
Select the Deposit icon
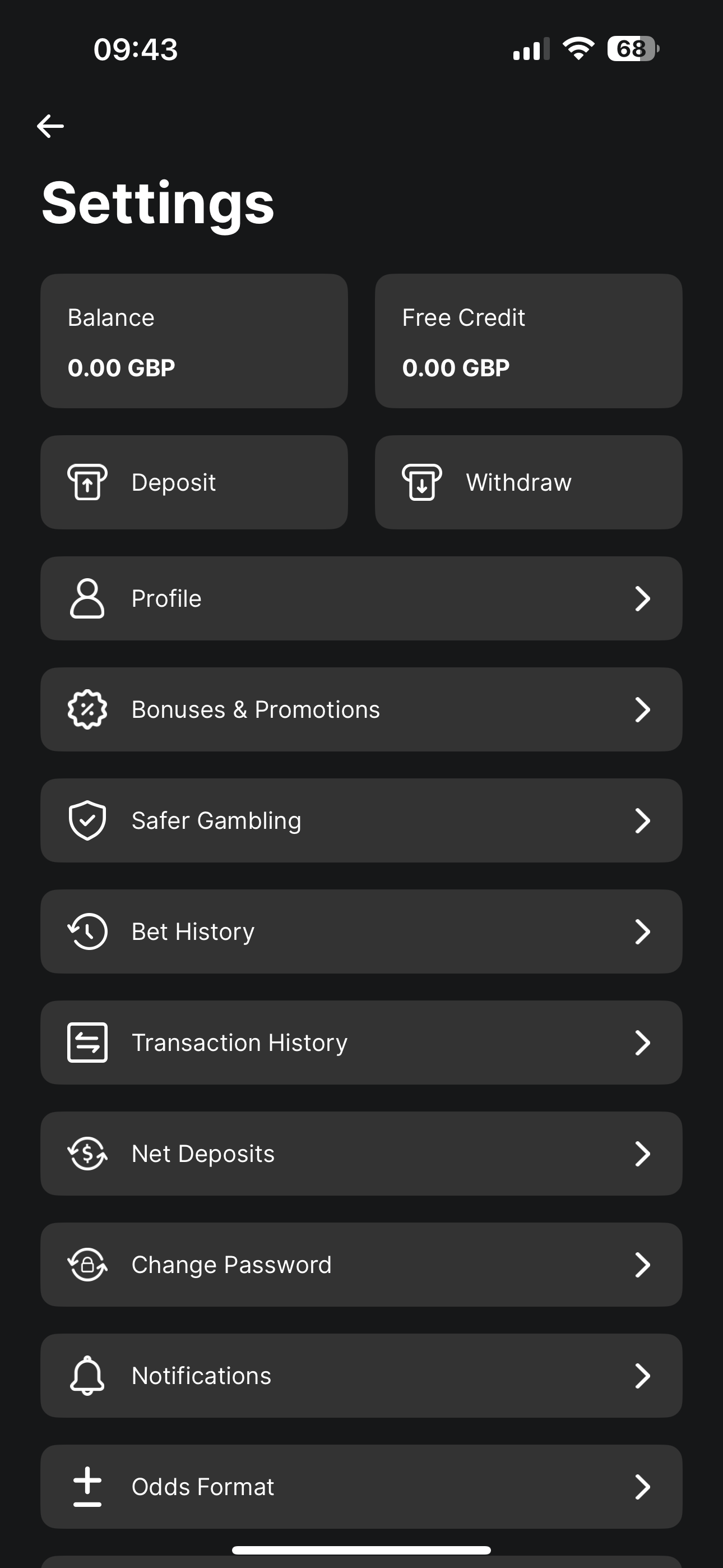[87, 482]
